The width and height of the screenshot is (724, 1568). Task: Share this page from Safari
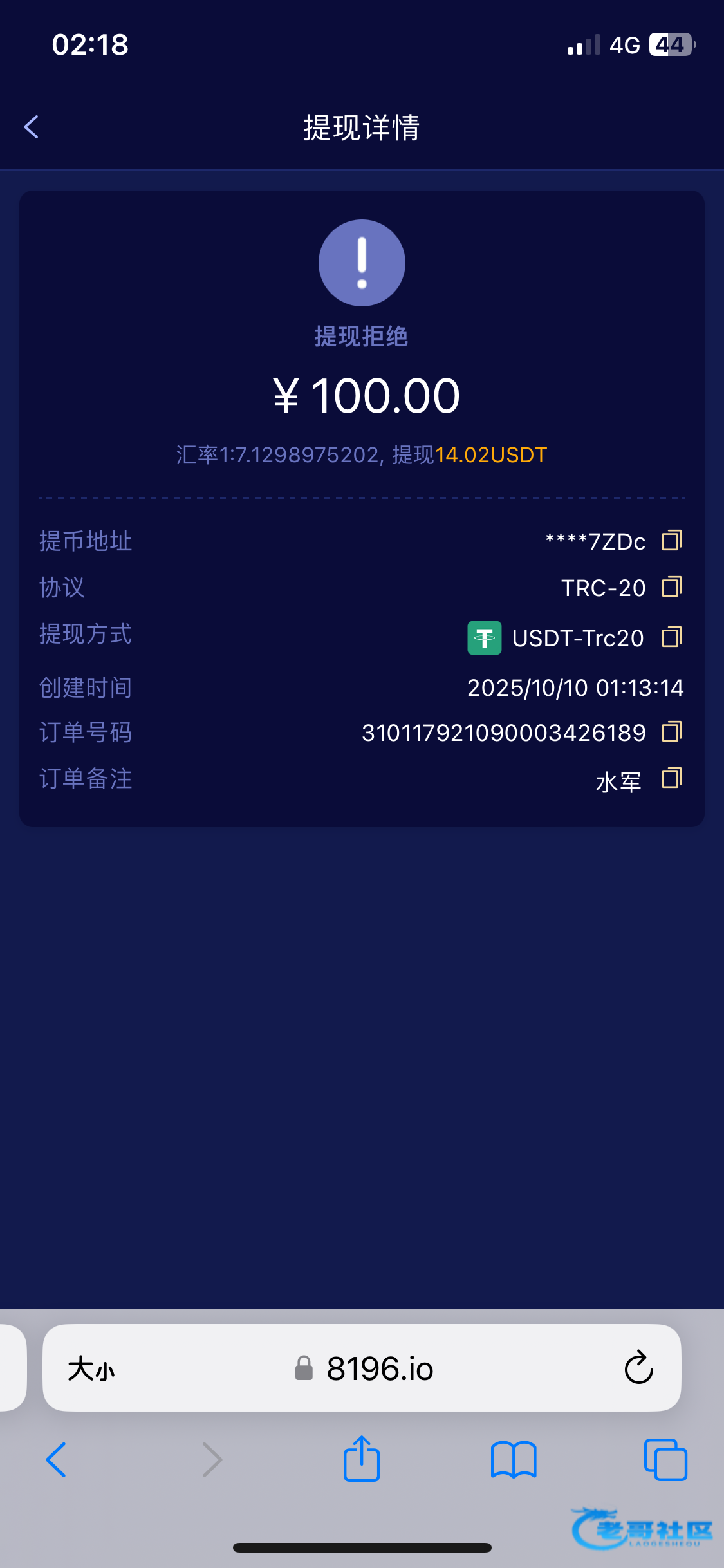click(362, 1459)
